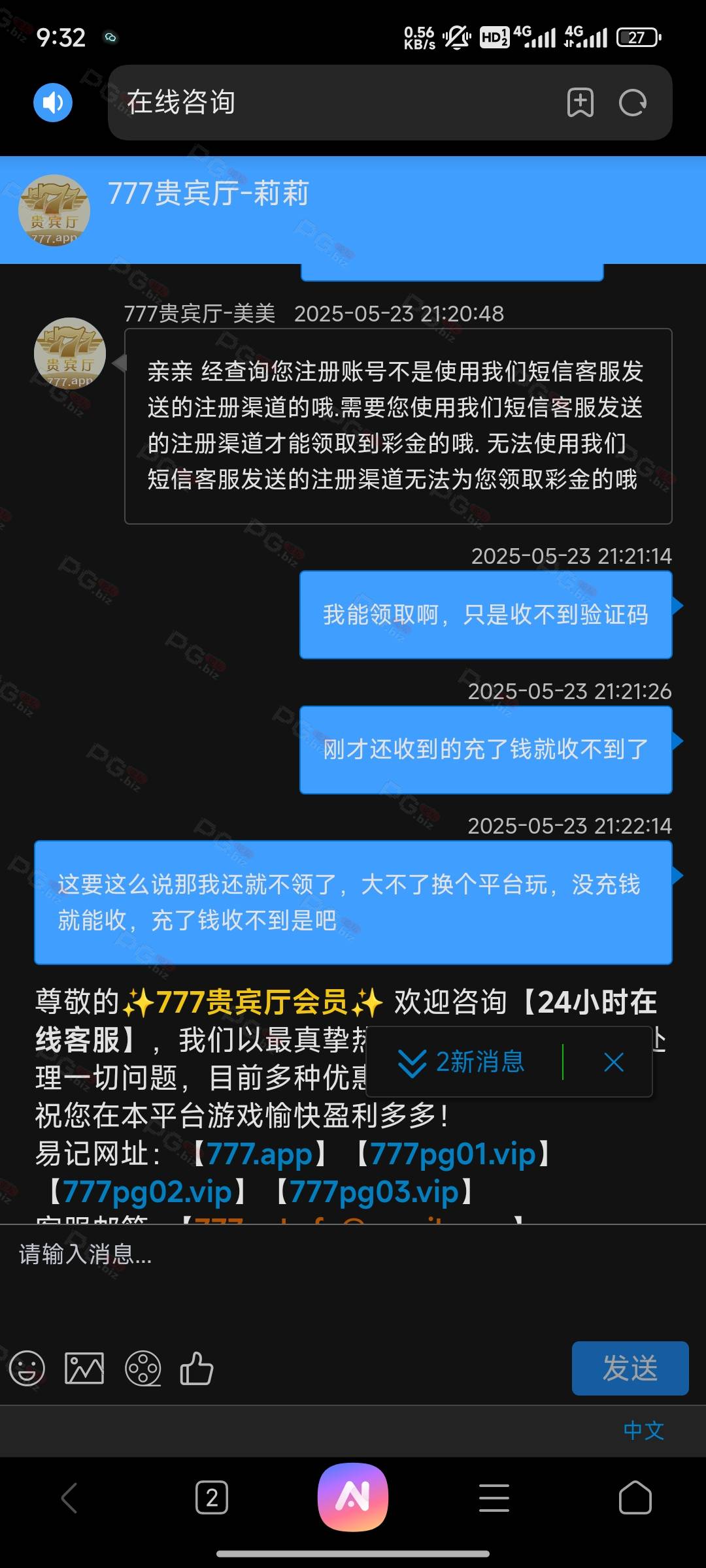The width and height of the screenshot is (706, 1568).
Task: Open the browser tabs switcher showing 2
Action: (x=212, y=1497)
